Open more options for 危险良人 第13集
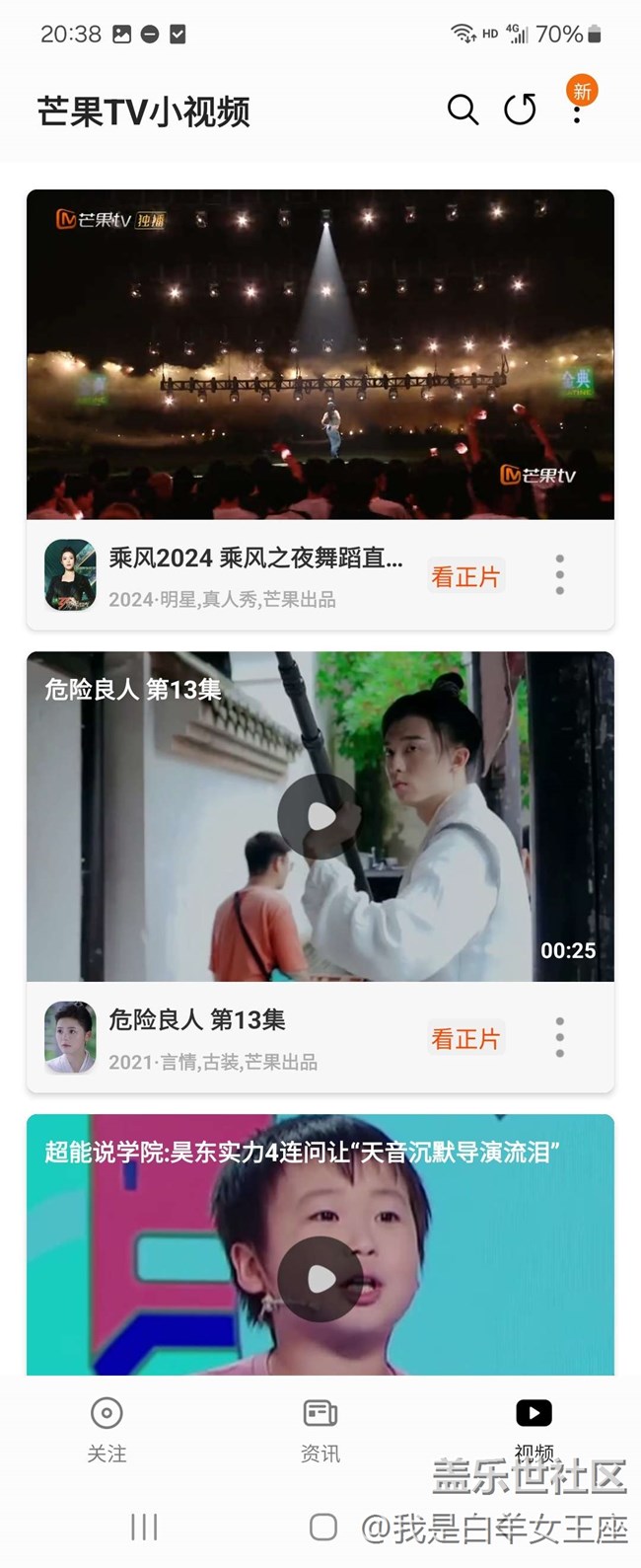The image size is (641, 1568). [x=559, y=1037]
